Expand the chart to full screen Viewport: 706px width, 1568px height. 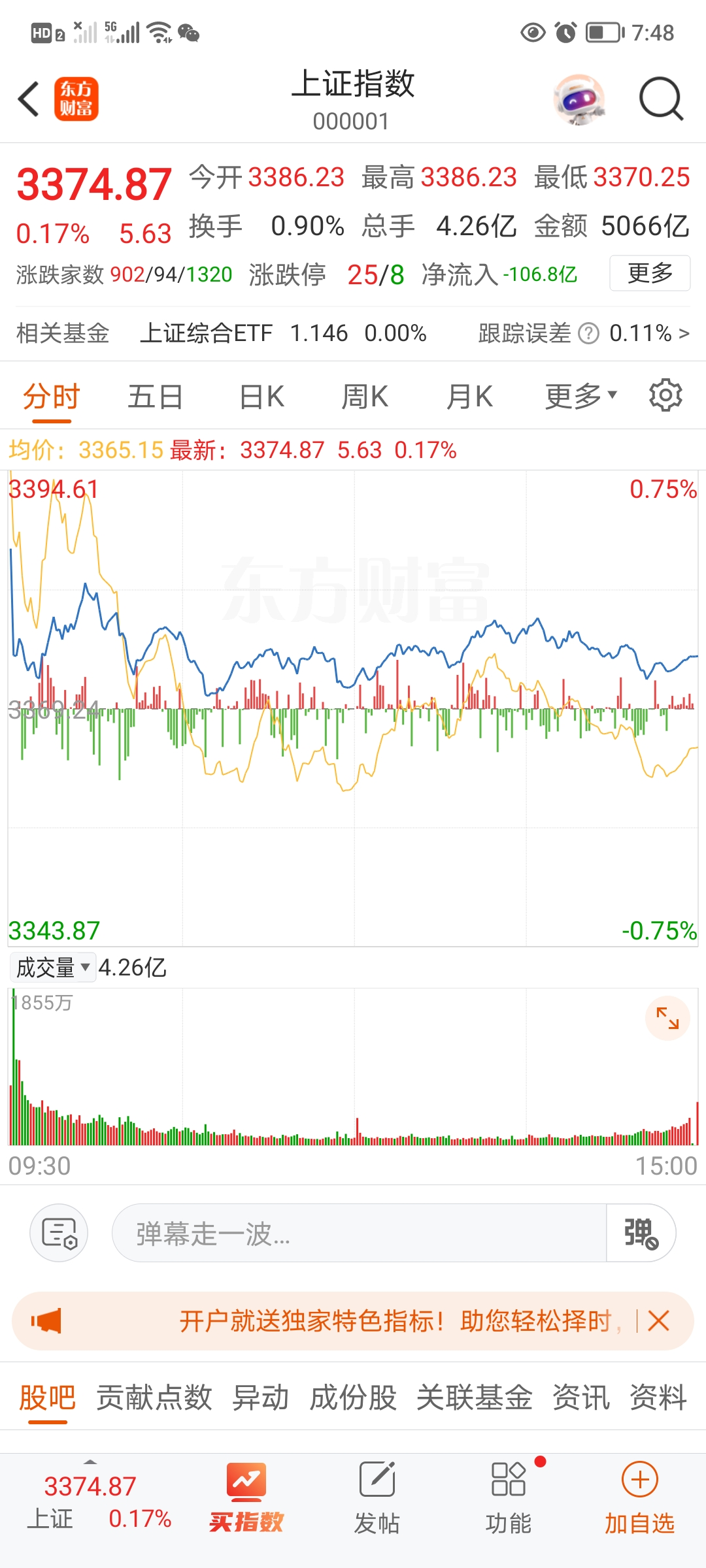pyautogui.click(x=667, y=1018)
